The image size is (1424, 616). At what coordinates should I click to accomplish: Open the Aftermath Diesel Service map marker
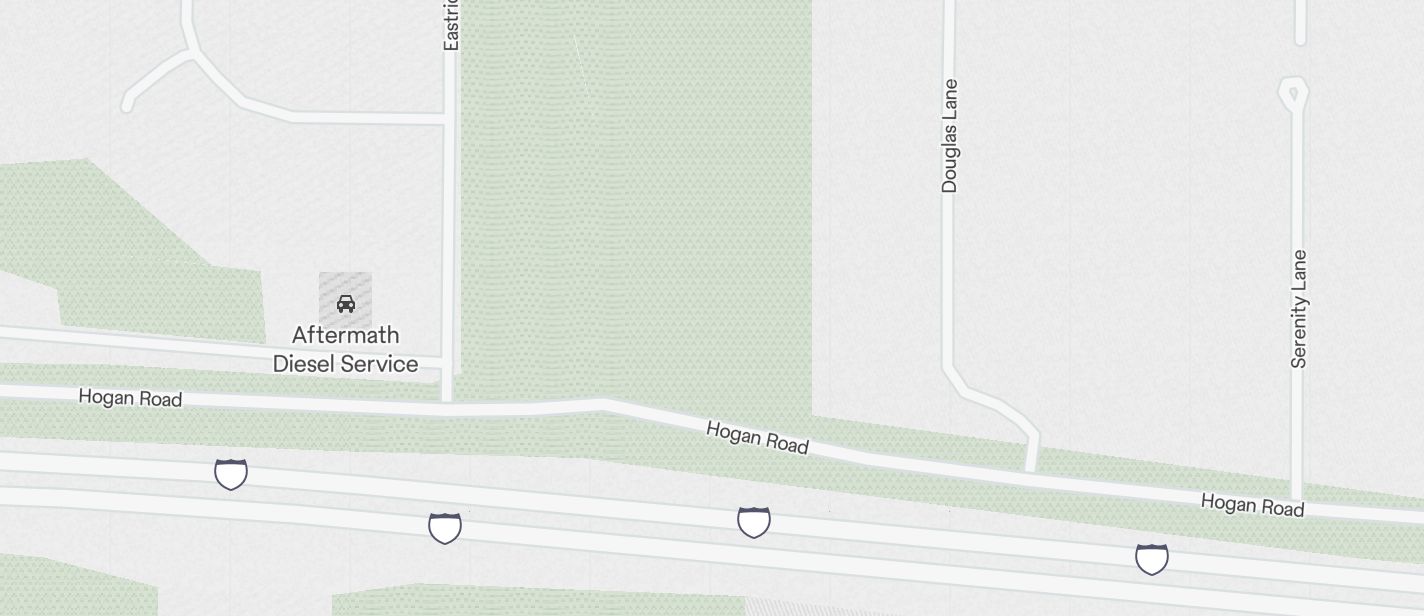pos(345,303)
